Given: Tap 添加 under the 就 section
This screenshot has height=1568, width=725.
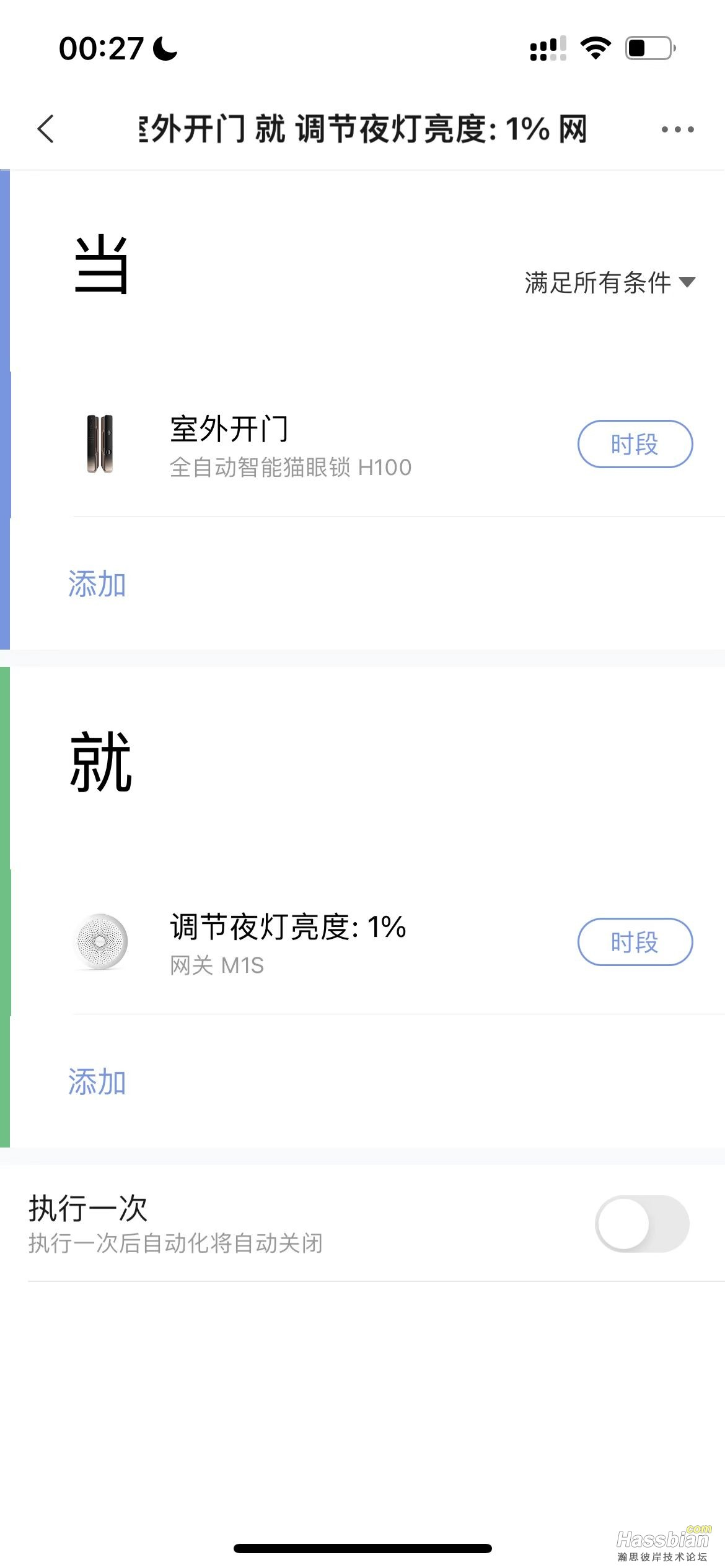Looking at the screenshot, I should pos(97,1082).
